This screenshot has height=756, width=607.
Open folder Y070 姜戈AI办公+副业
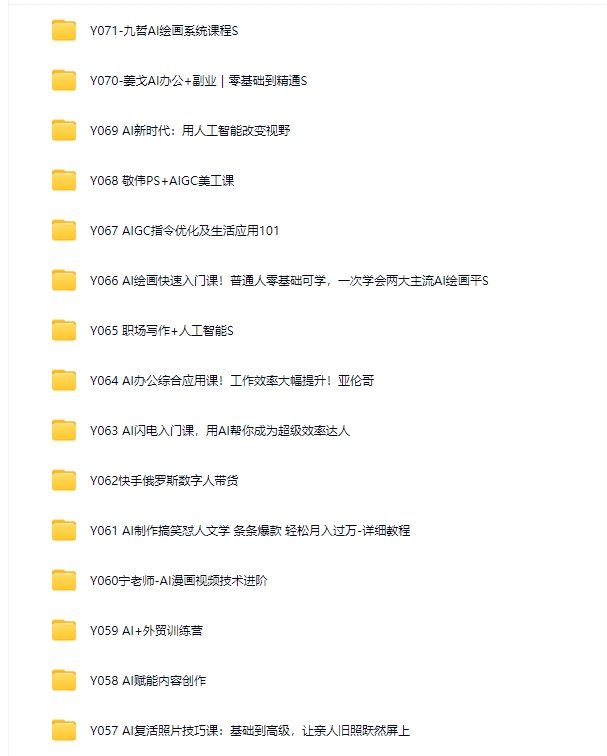click(198, 80)
